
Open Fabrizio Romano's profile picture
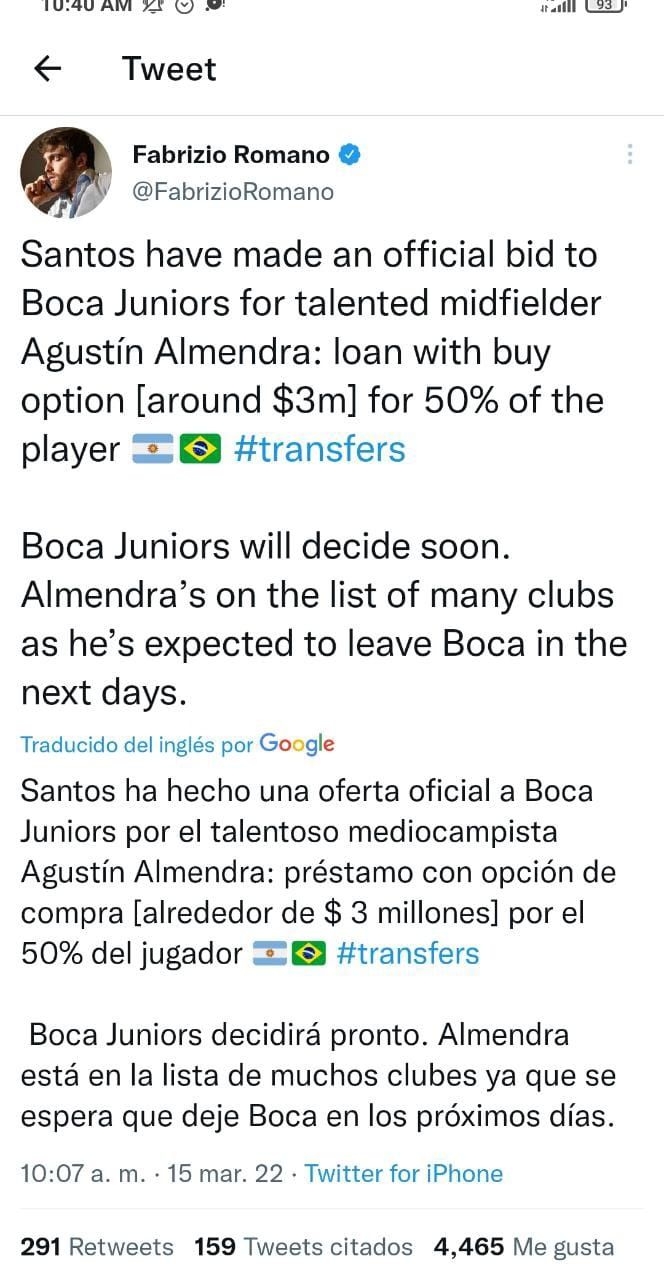pyautogui.click(x=66, y=173)
